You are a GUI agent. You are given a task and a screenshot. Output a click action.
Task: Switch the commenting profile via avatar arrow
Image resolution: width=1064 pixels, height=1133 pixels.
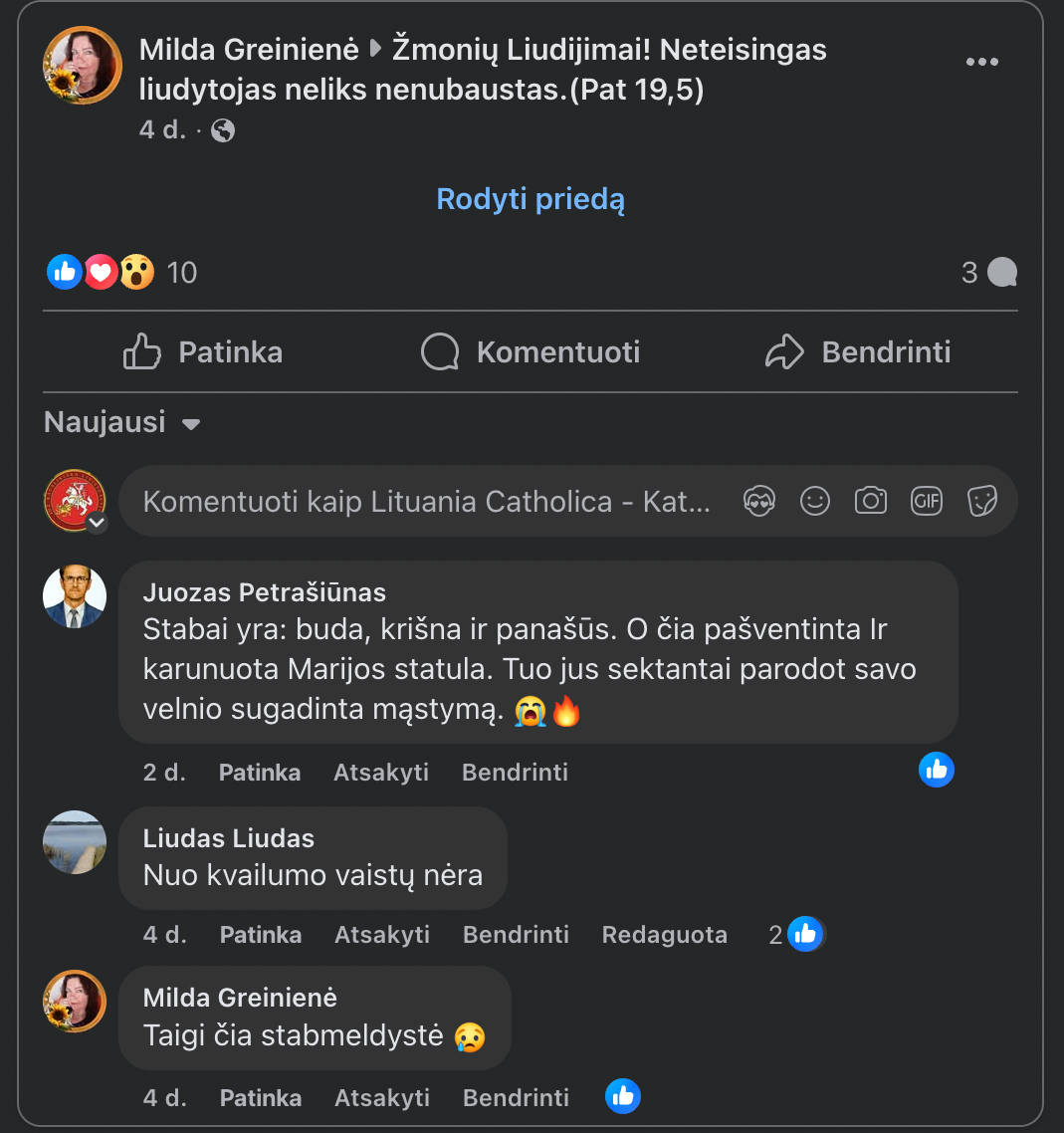[x=97, y=523]
